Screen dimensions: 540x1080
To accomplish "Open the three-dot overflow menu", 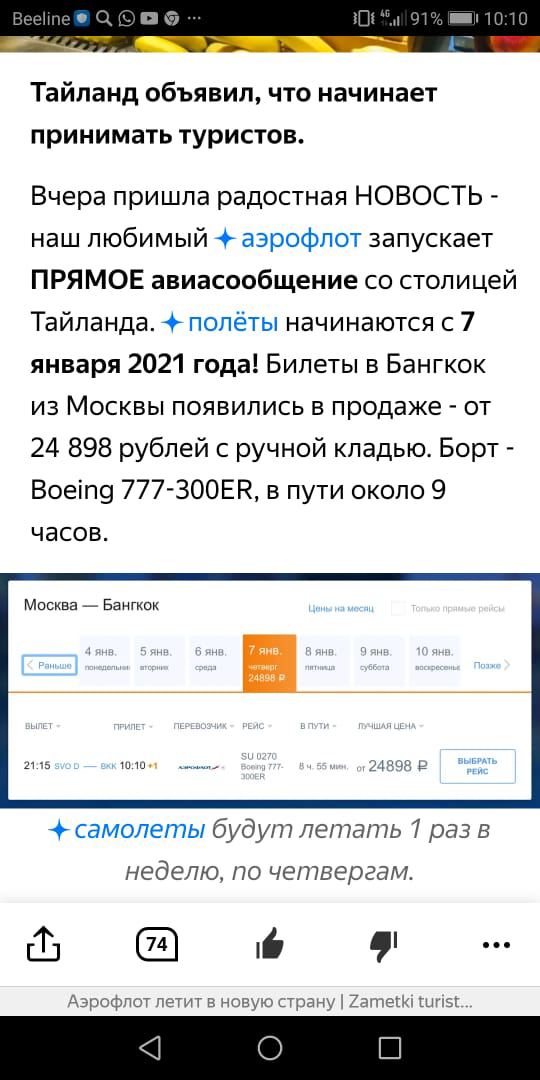I will pyautogui.click(x=496, y=946).
